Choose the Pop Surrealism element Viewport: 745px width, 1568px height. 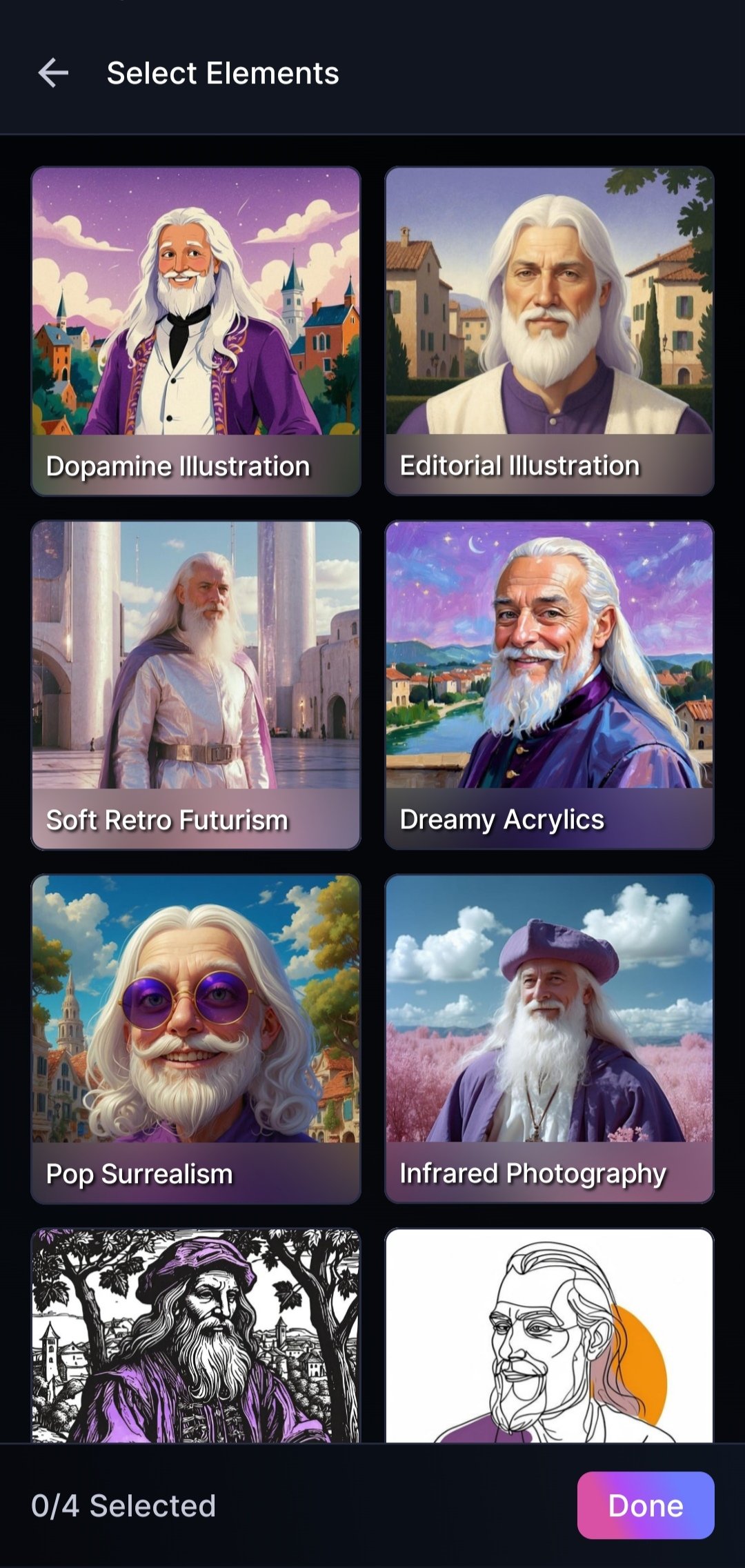click(196, 1039)
